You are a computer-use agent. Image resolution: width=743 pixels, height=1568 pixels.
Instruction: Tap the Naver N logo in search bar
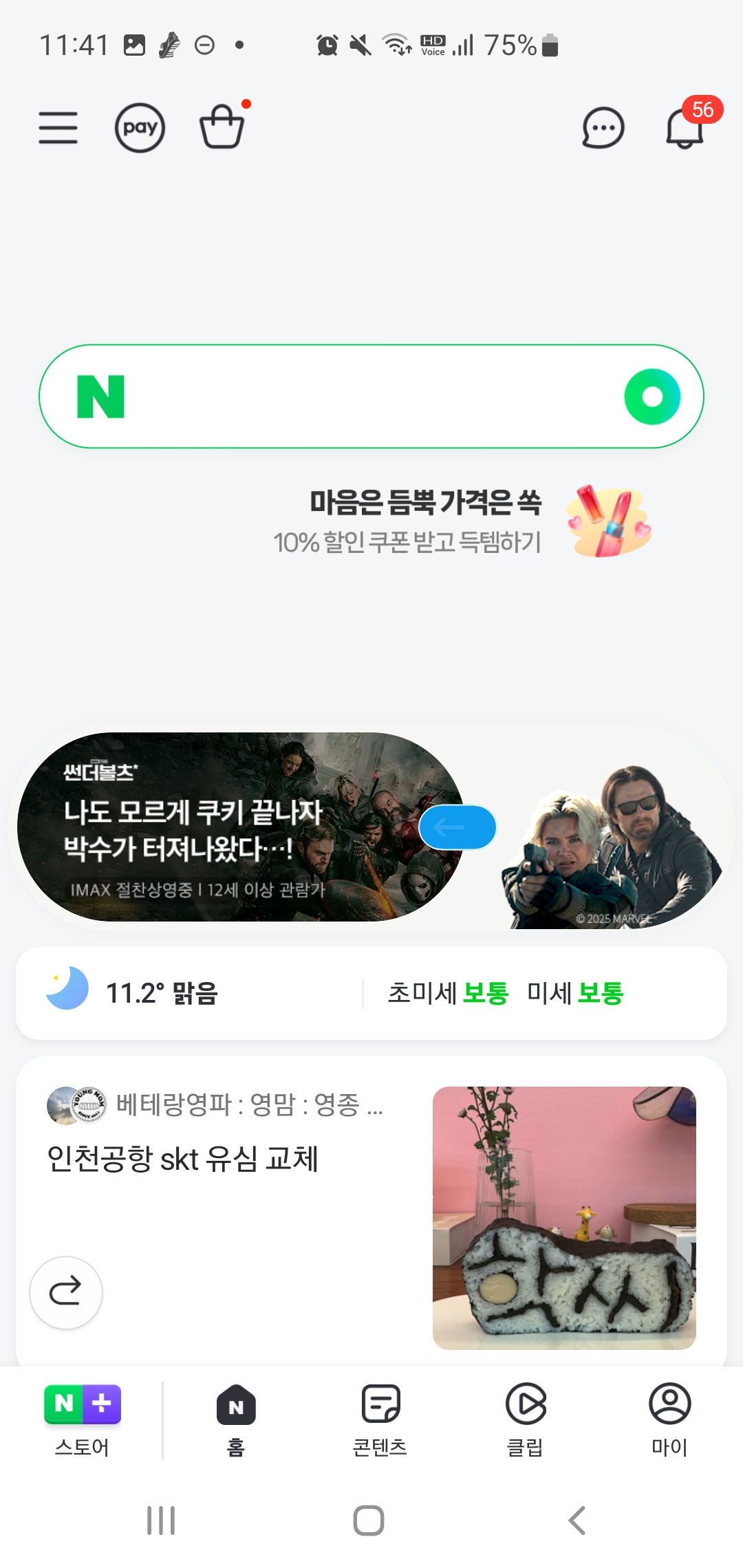pyautogui.click(x=100, y=395)
